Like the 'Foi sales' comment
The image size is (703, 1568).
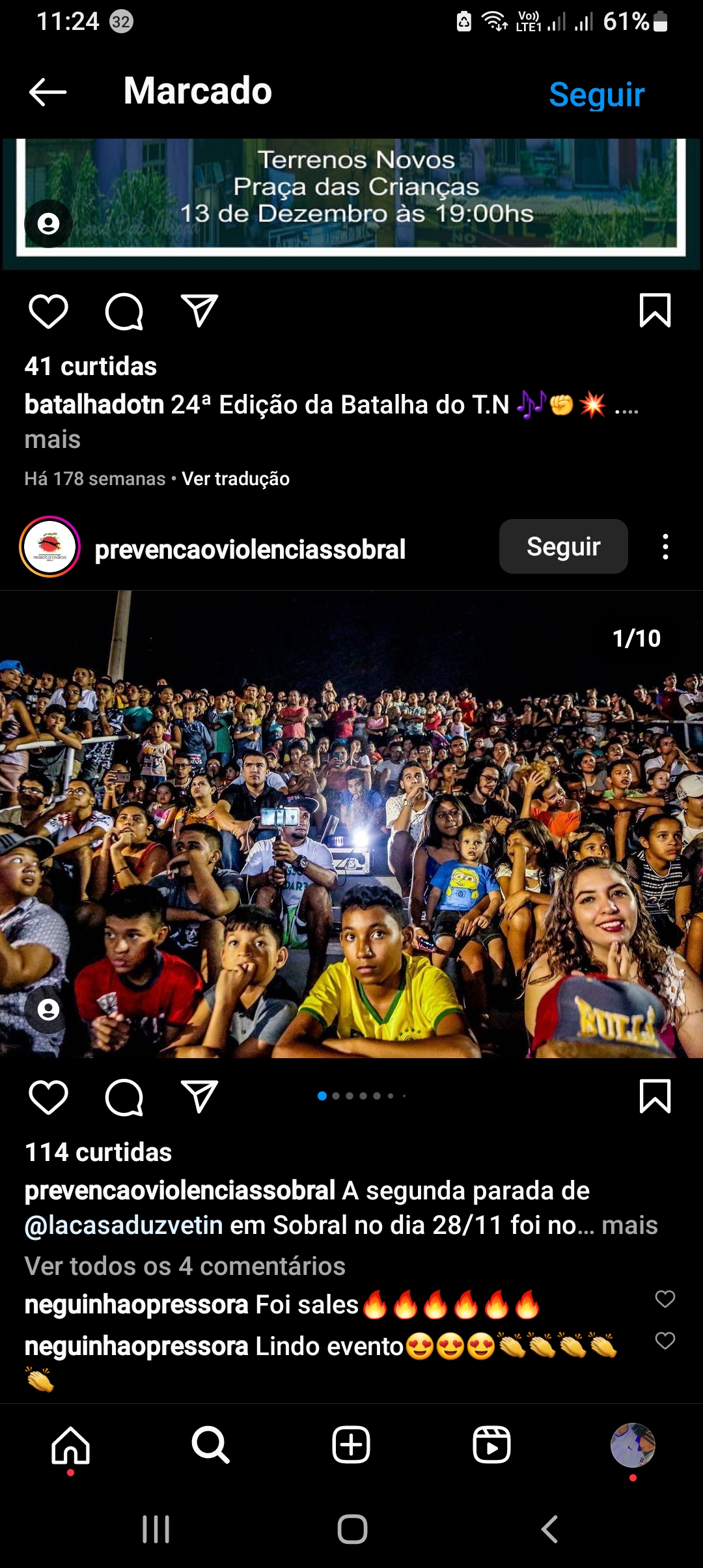click(665, 1299)
